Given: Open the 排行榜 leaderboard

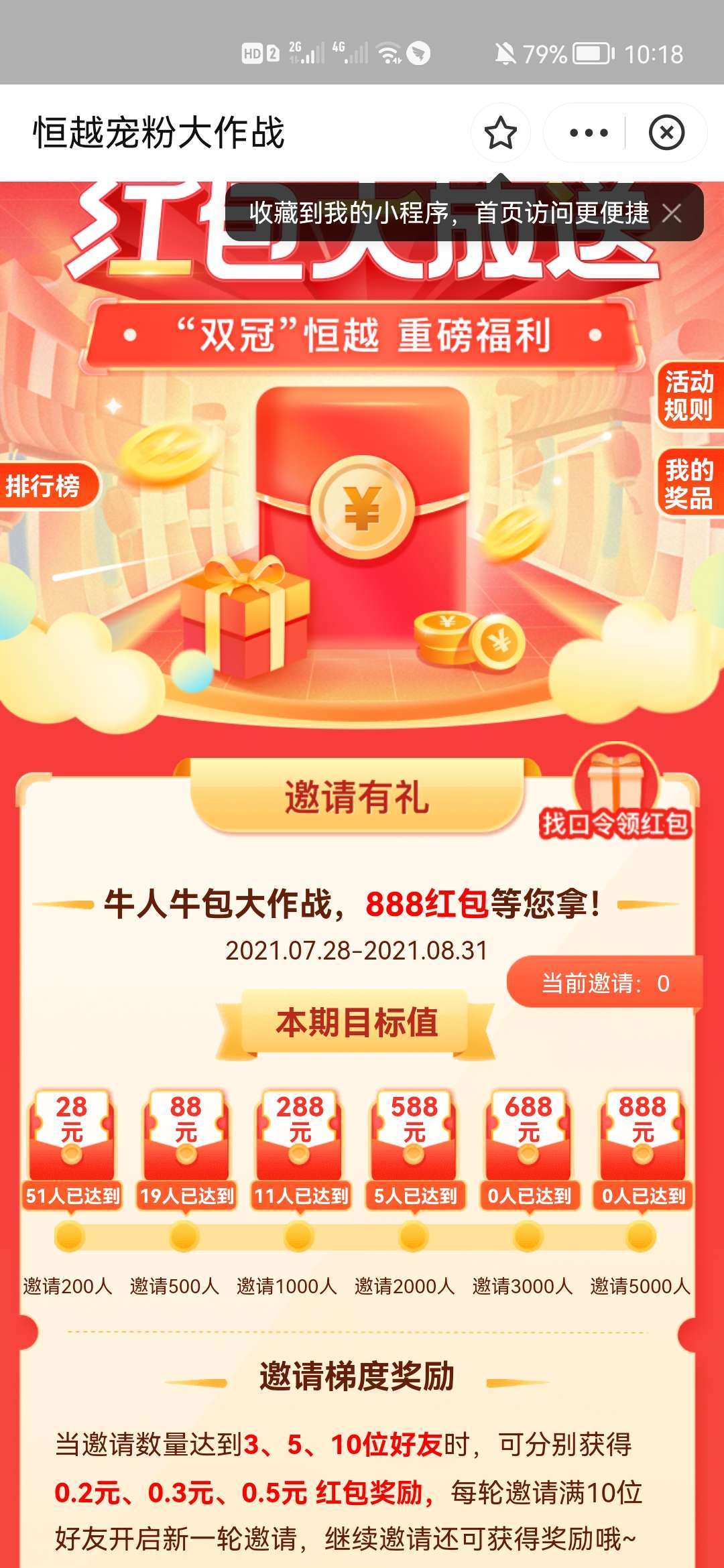Looking at the screenshot, I should tap(44, 486).
